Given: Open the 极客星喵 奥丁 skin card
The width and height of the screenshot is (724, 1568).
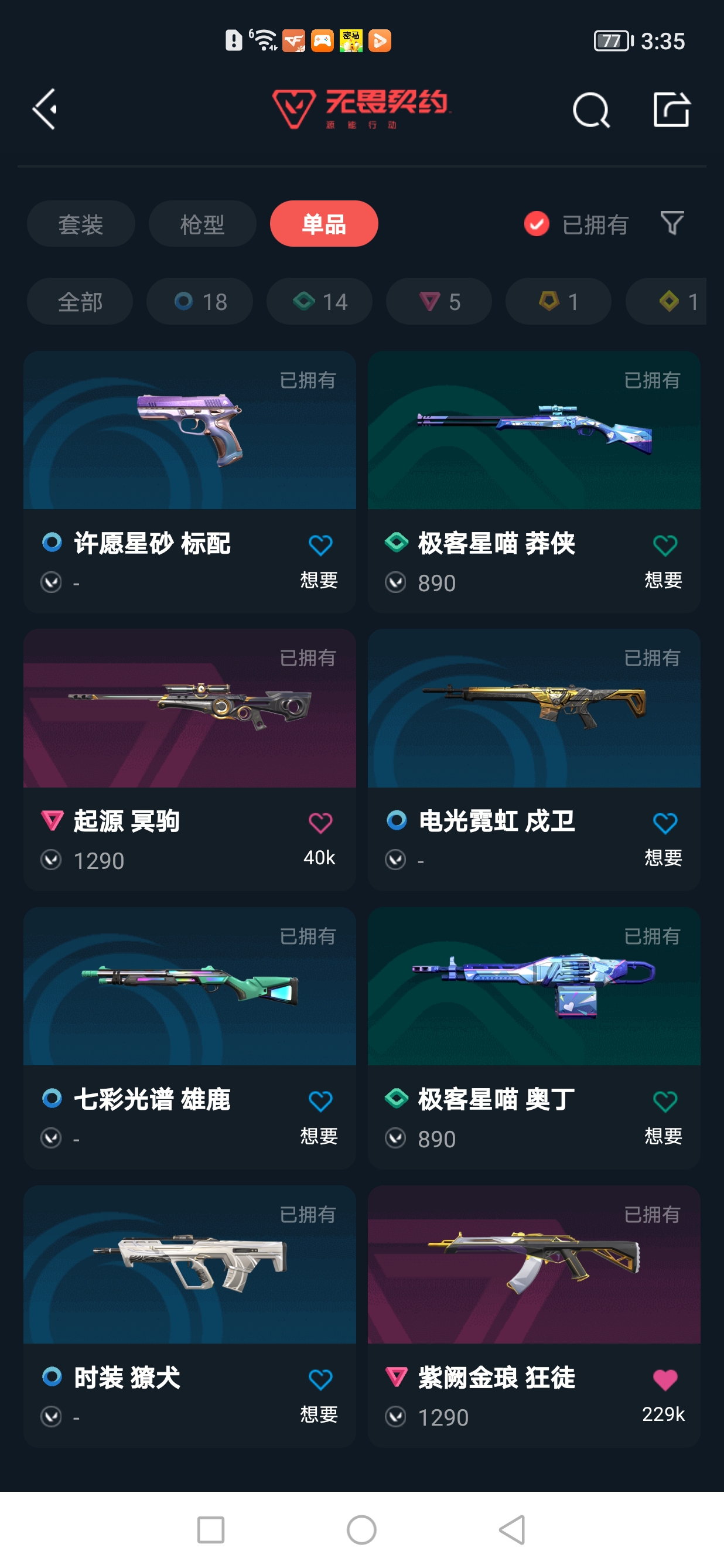Looking at the screenshot, I should [534, 1038].
